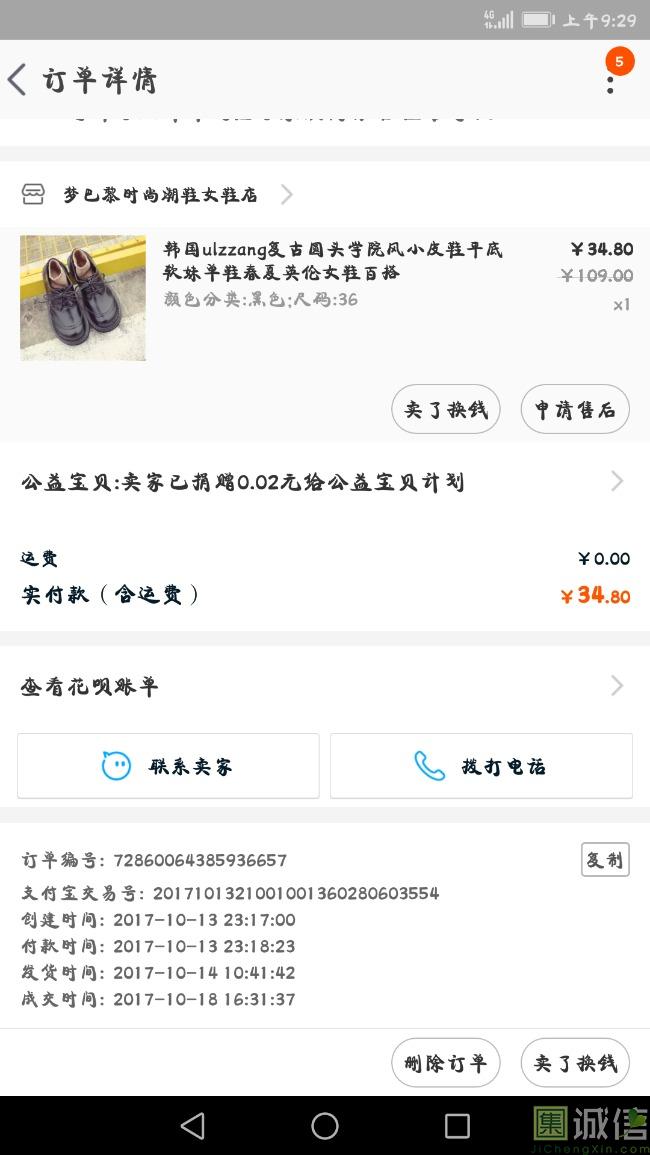Tap 卖了换钱 beside 删除订单
This screenshot has width=650, height=1155.
(x=575, y=1062)
